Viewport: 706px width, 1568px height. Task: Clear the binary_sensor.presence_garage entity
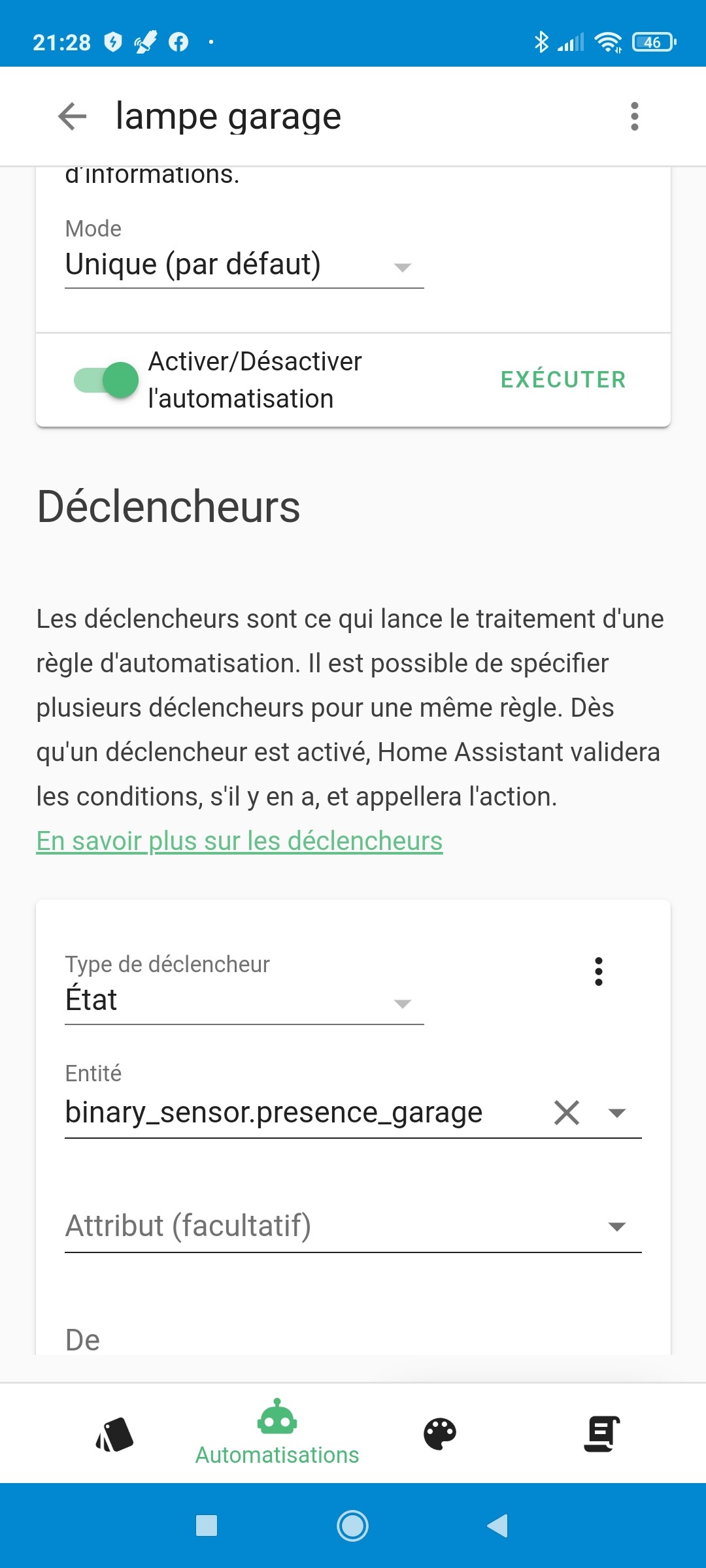click(566, 1113)
